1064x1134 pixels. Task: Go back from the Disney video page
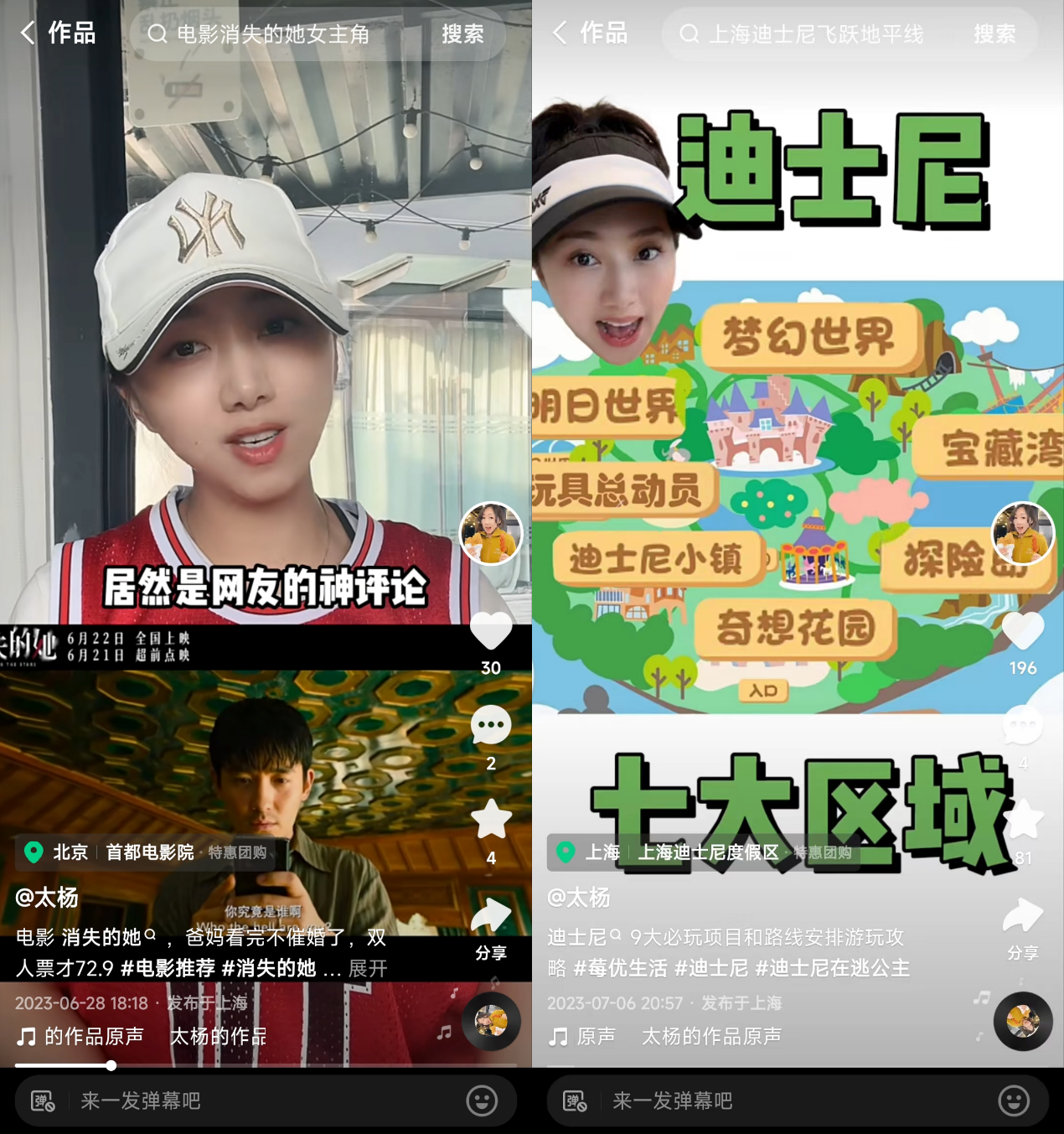(x=560, y=33)
